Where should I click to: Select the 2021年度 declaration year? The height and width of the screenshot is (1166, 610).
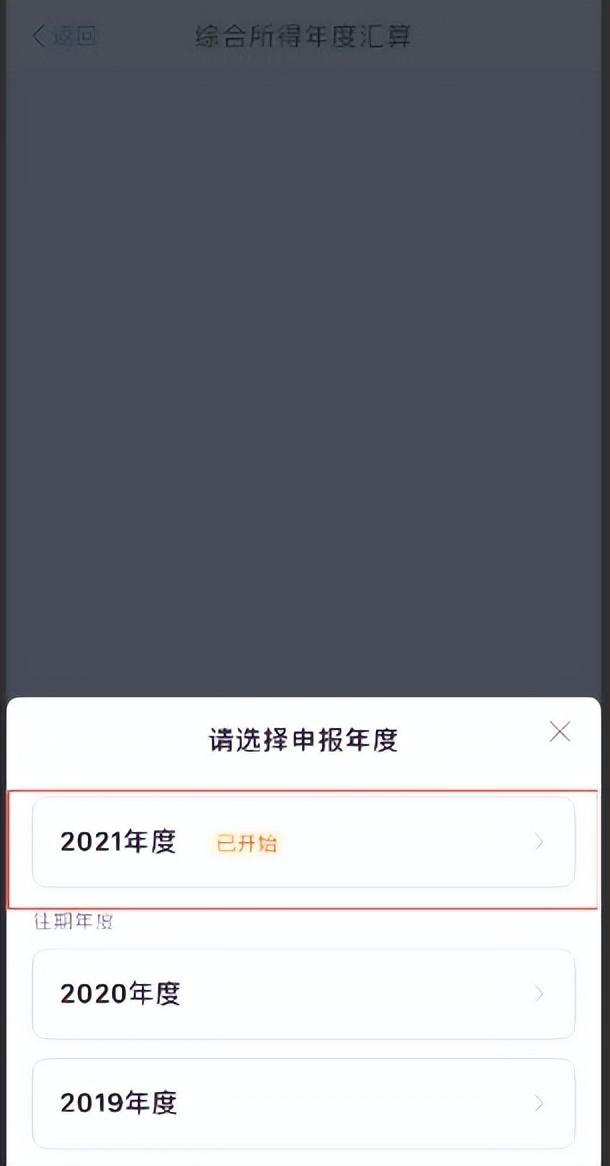tap(303, 842)
